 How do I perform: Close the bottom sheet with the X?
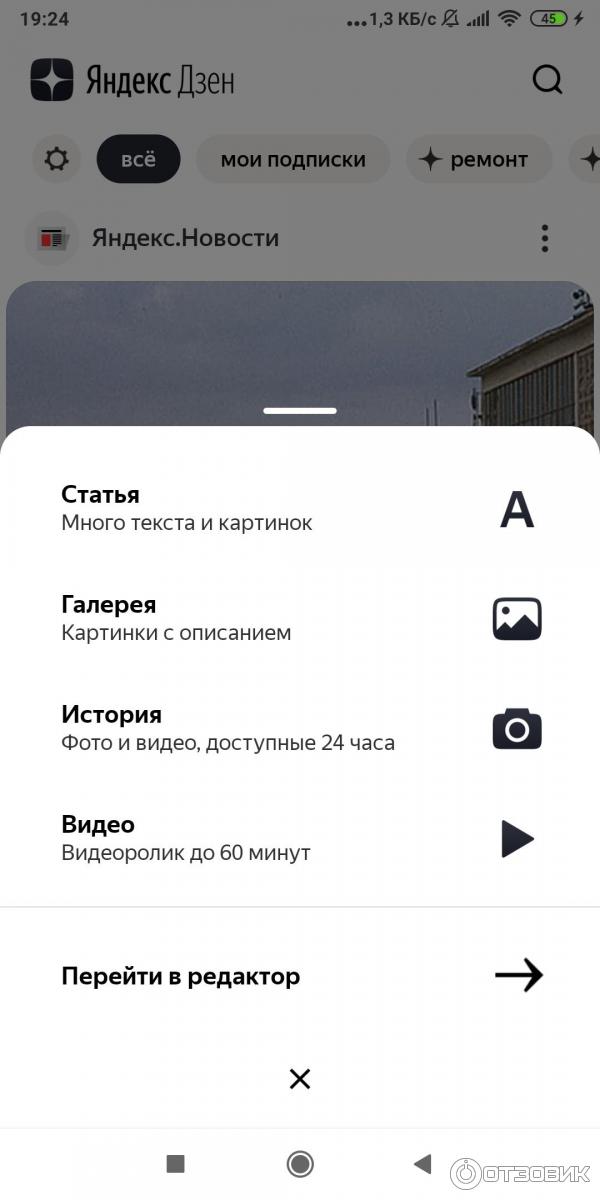click(x=300, y=1079)
